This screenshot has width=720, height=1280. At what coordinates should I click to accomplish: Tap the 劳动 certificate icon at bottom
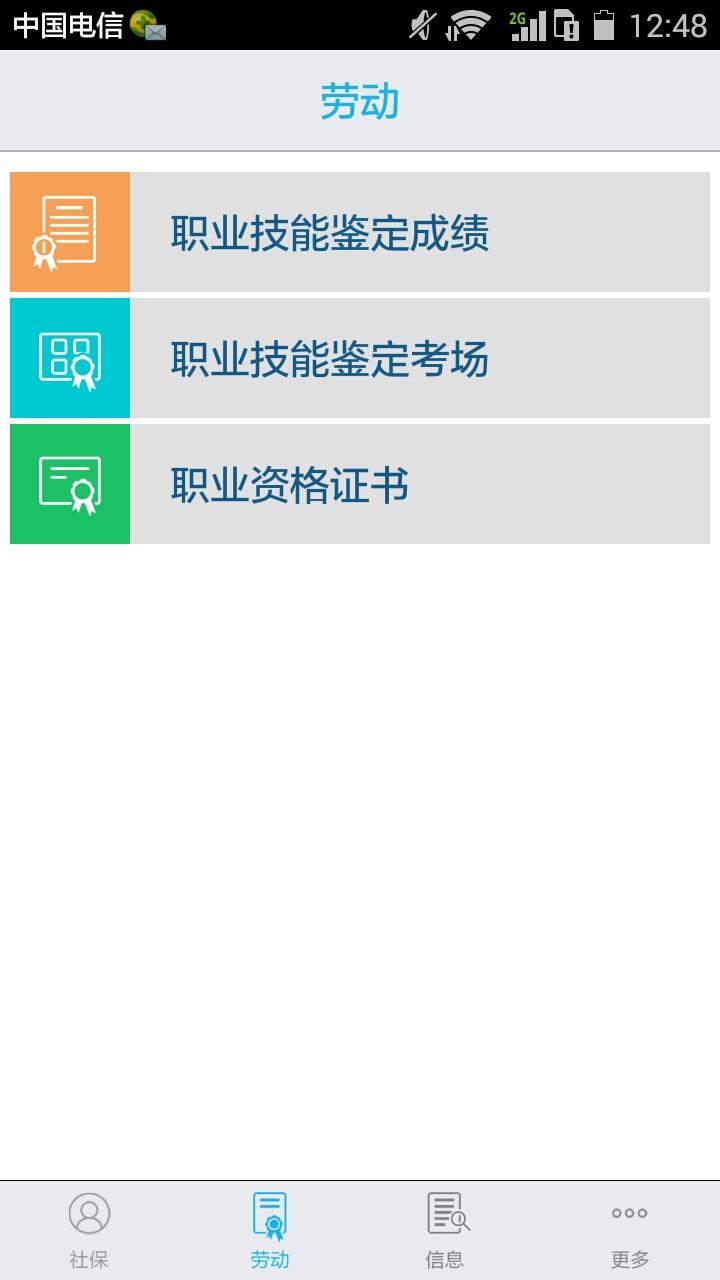268,1215
